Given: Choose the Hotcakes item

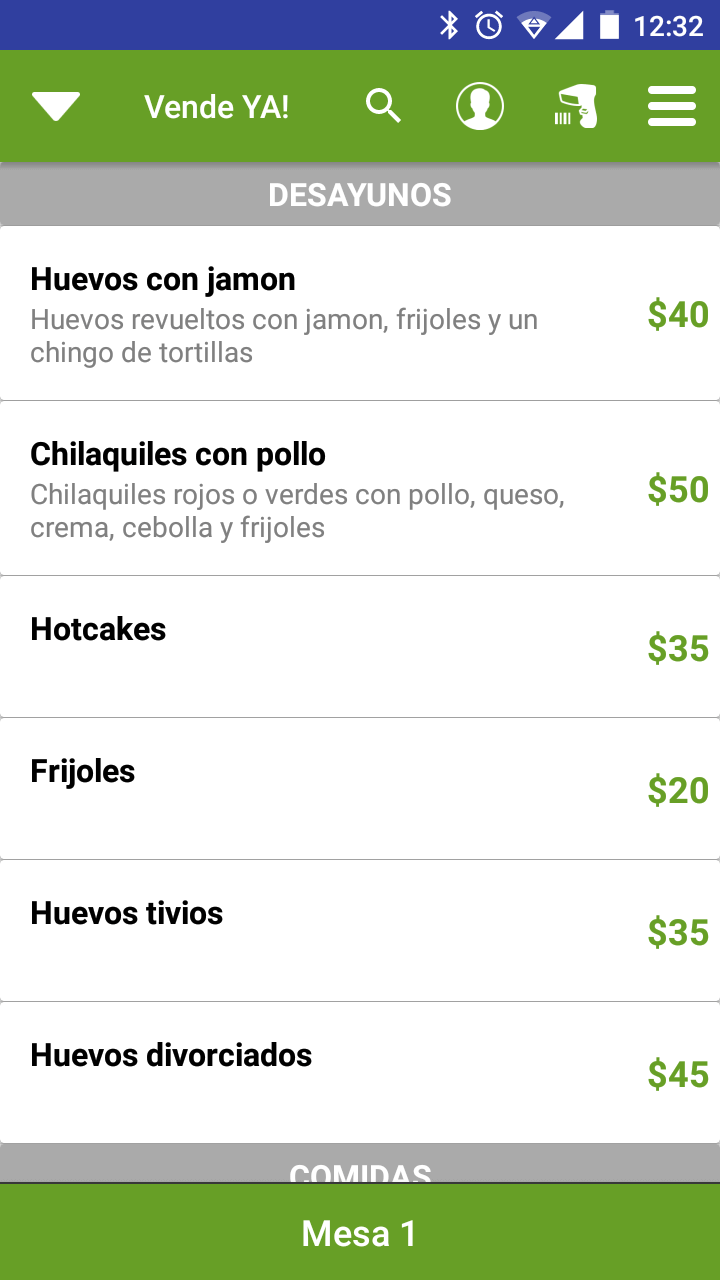Looking at the screenshot, I should pos(360,647).
